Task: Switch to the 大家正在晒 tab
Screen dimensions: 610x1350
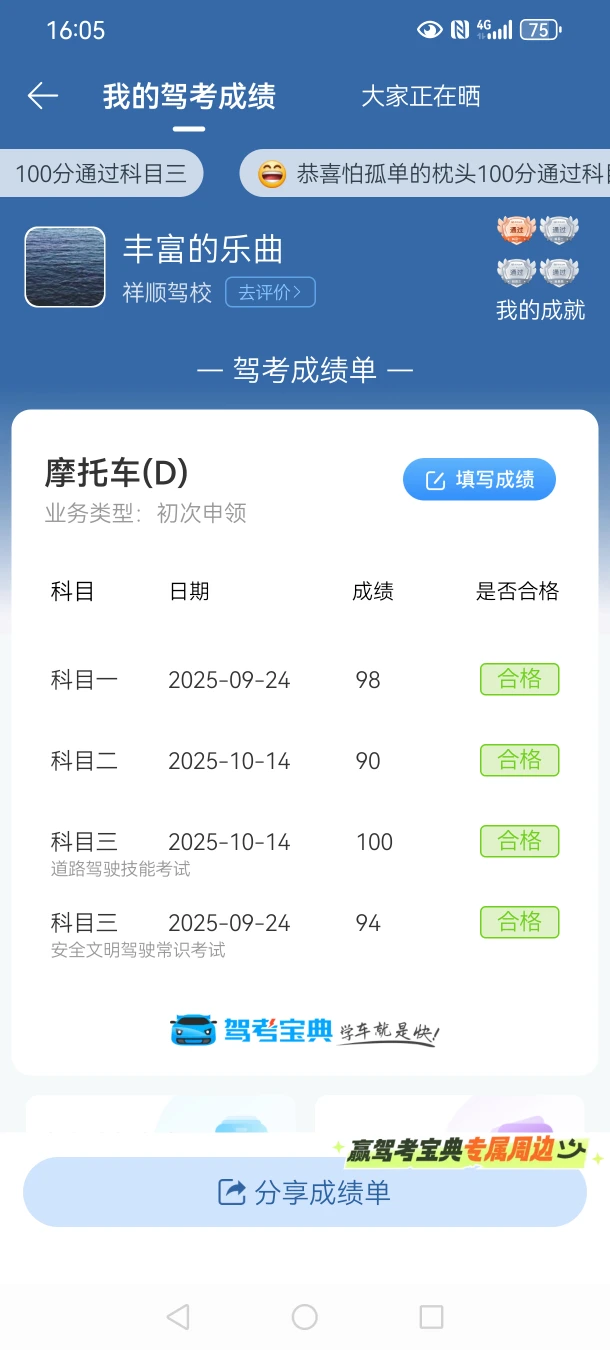Action: (x=420, y=96)
